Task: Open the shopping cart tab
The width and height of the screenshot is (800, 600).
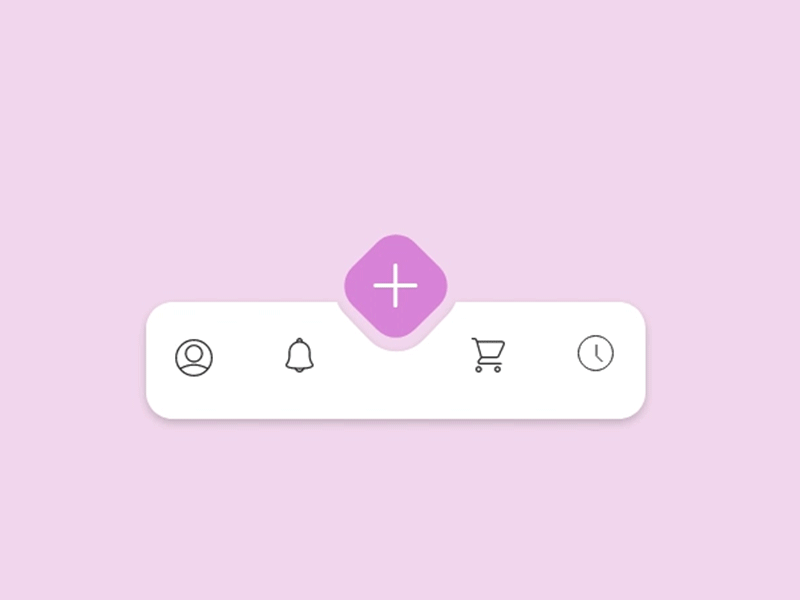Action: click(x=488, y=355)
